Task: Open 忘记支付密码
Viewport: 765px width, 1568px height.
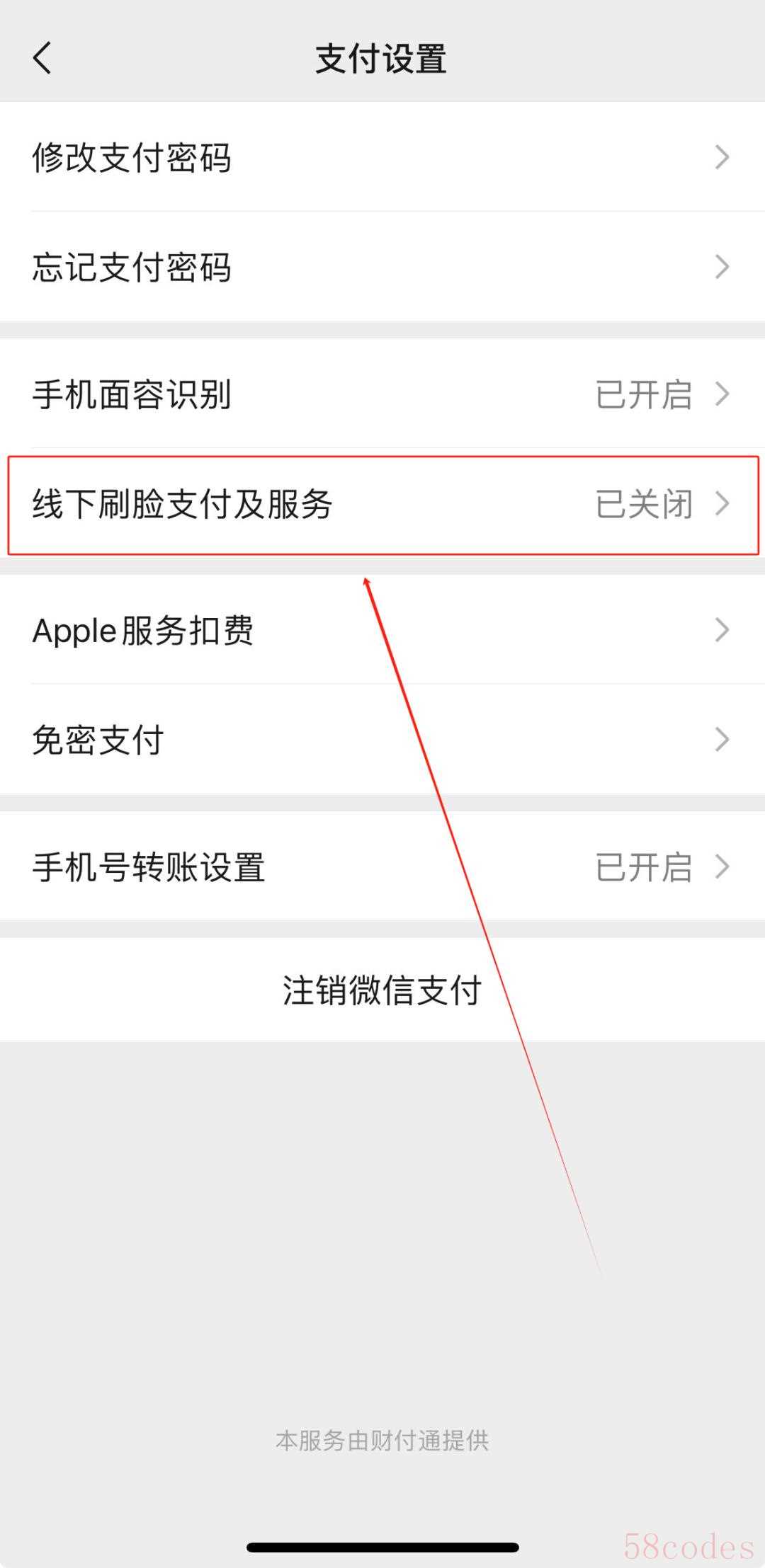Action: (x=382, y=267)
